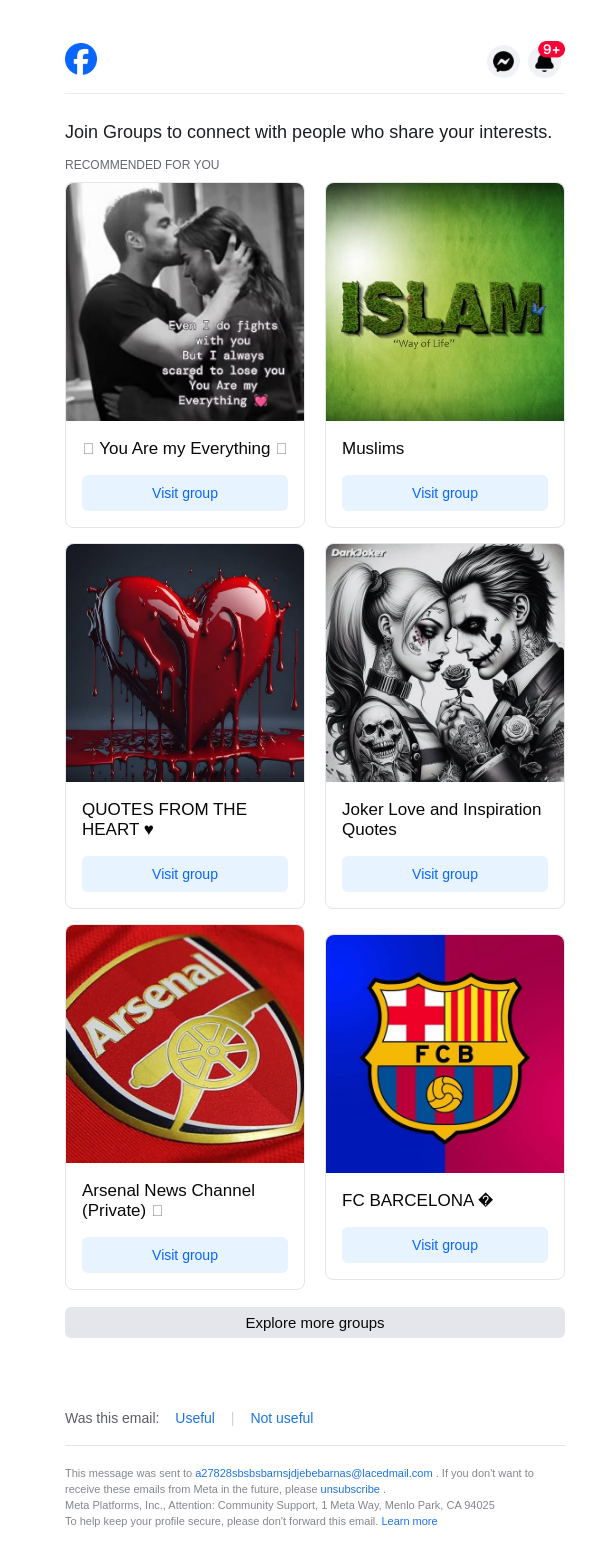Explore more groups
The image size is (600, 1567).
point(315,1322)
